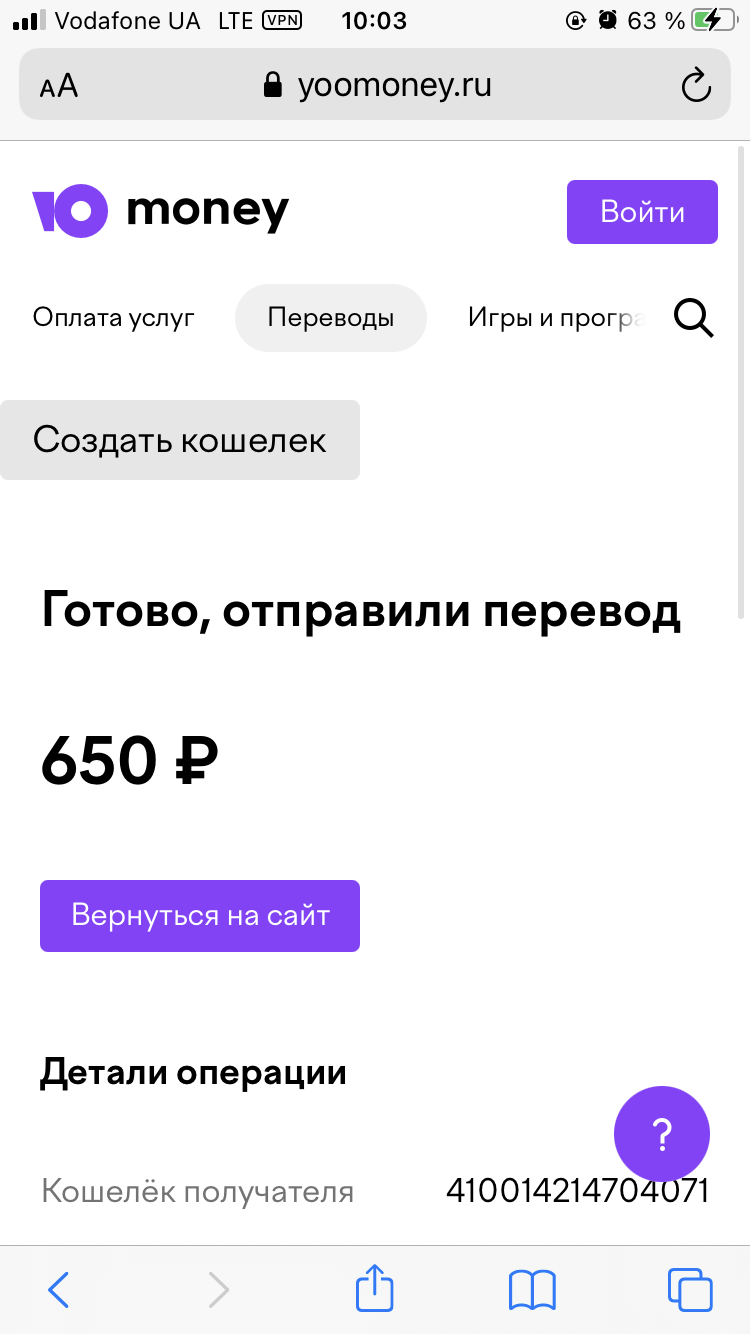Image resolution: width=750 pixels, height=1334 pixels.
Task: Reload the page in Safari
Action: click(695, 86)
